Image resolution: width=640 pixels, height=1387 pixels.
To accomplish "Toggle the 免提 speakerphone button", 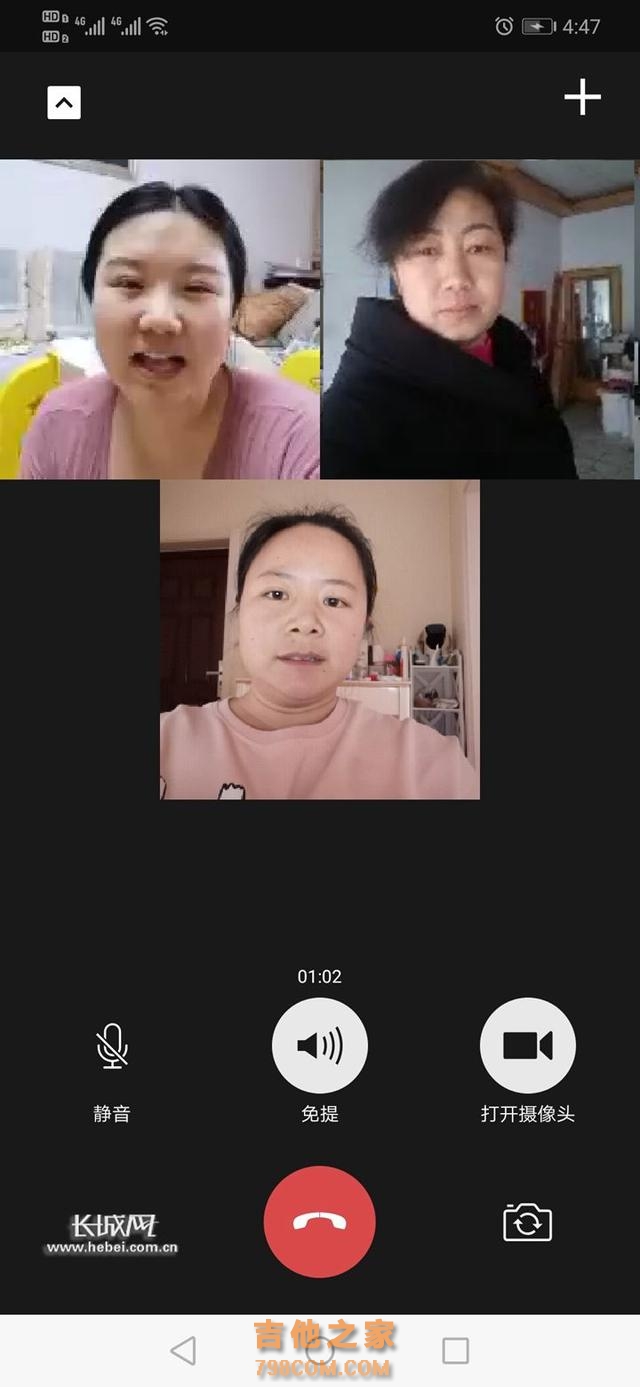I will click(x=320, y=1046).
